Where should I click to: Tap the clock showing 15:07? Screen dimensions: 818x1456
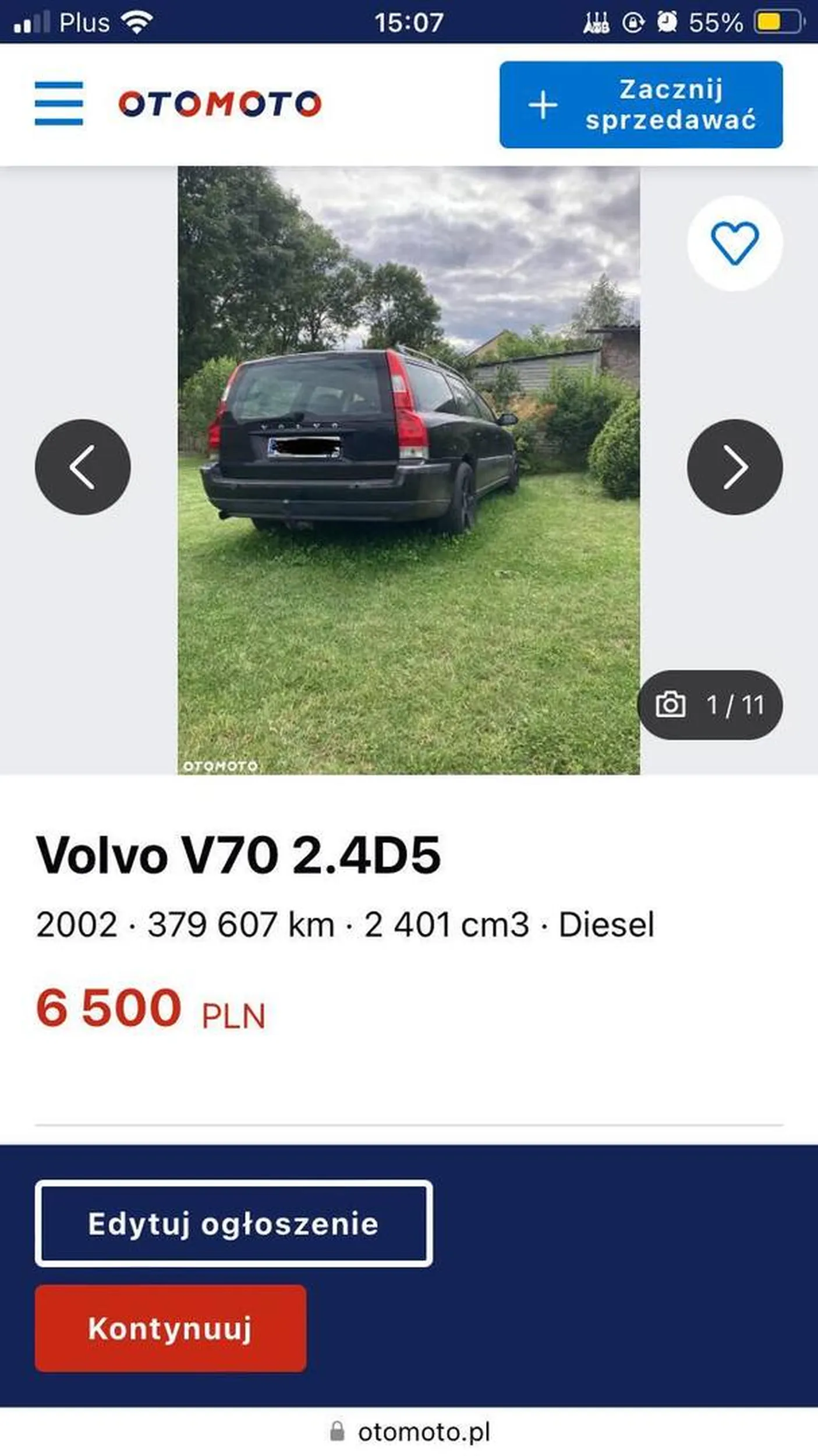409,21
